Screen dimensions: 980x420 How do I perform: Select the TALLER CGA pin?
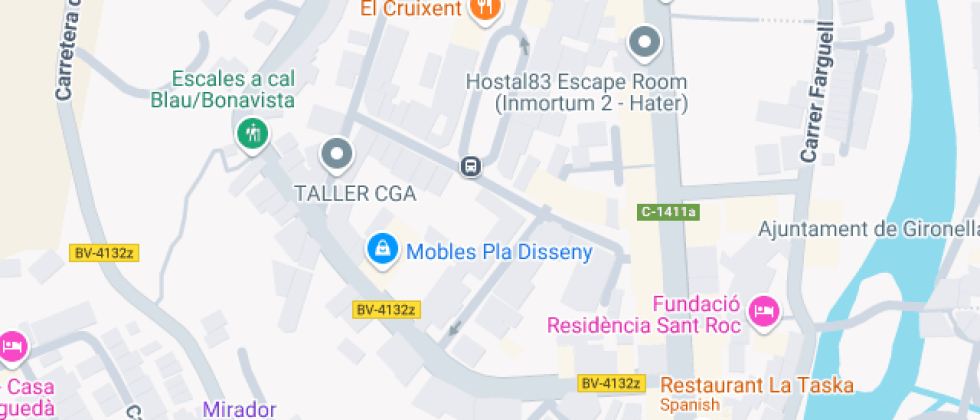coord(337,155)
